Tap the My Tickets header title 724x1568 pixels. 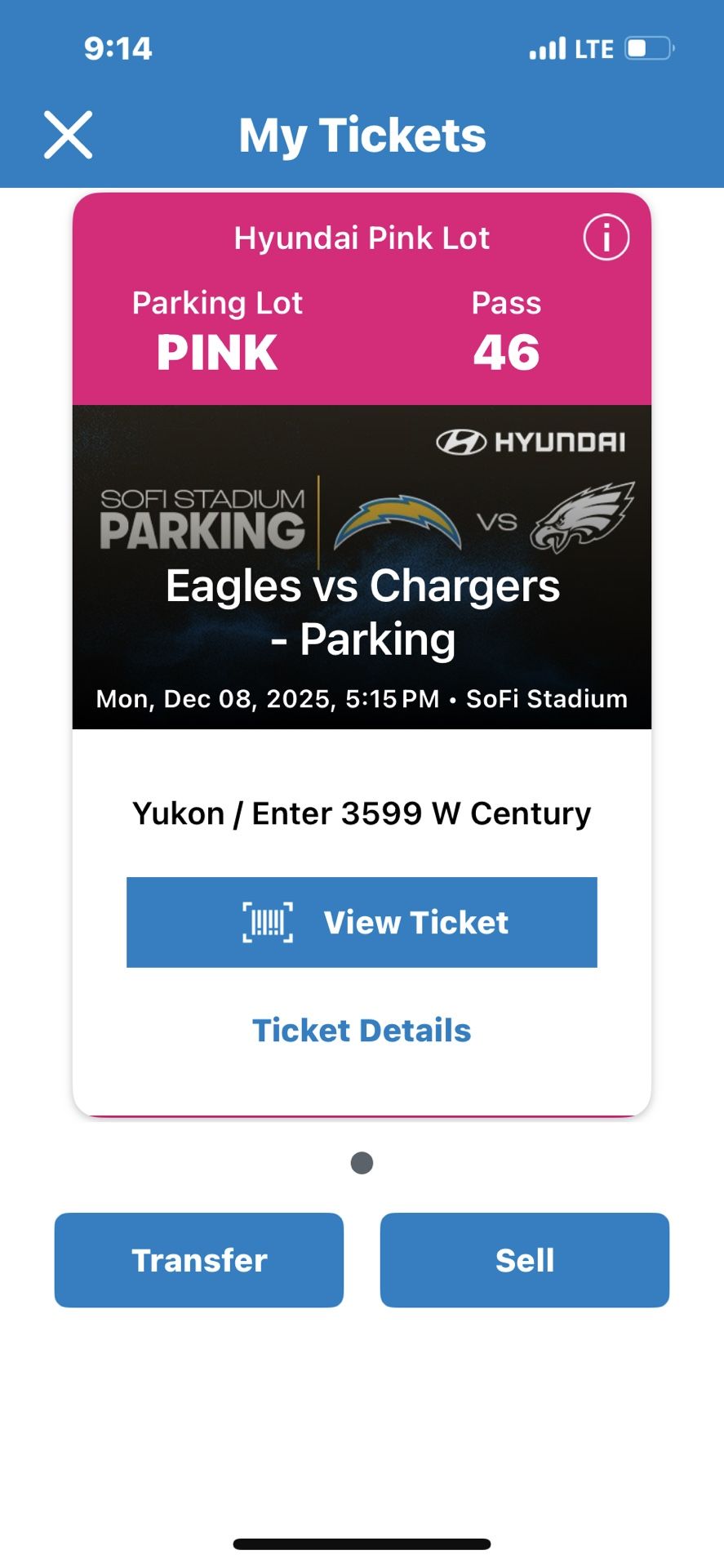(x=362, y=135)
